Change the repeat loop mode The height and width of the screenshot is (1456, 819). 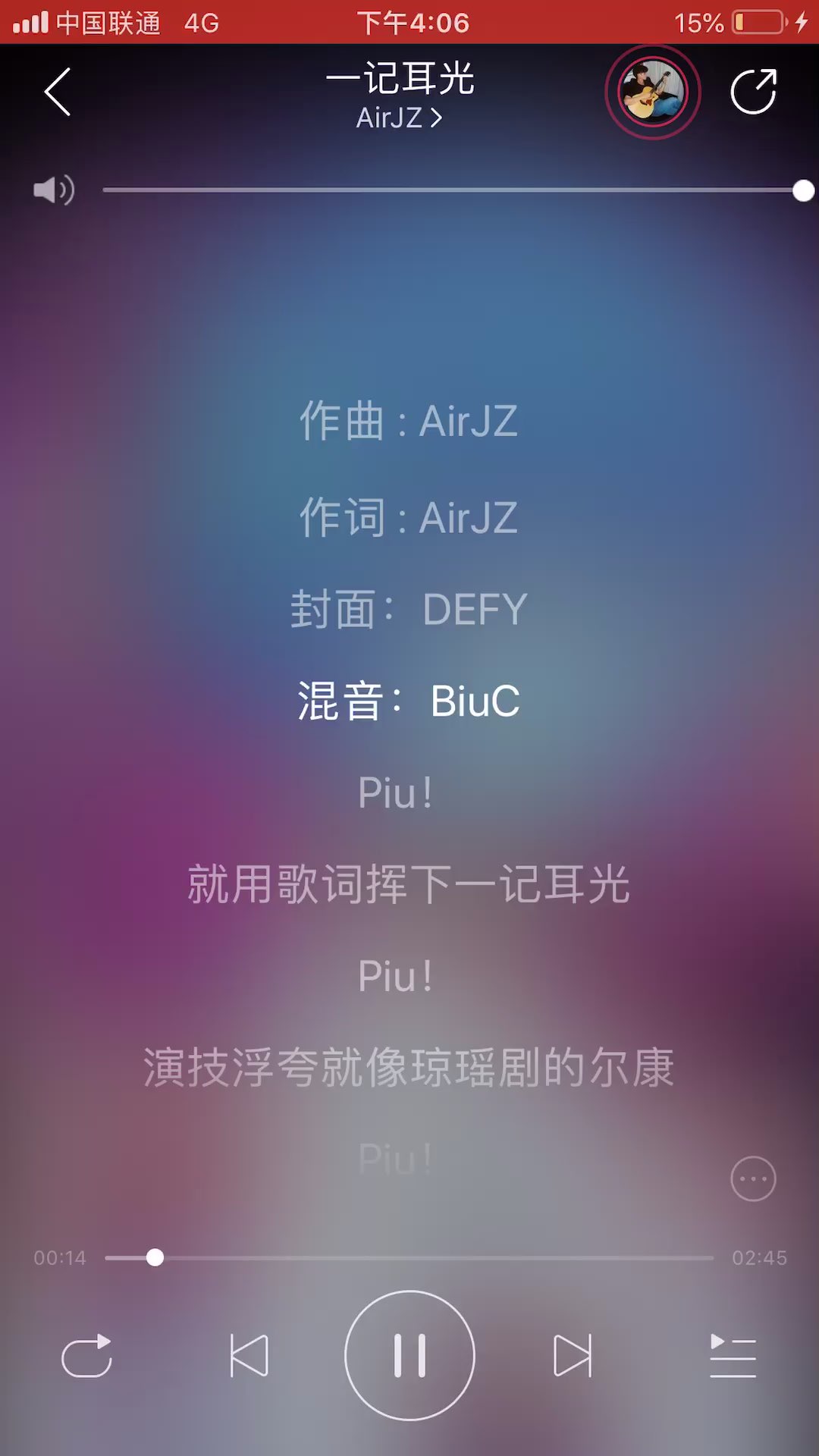click(x=86, y=1356)
